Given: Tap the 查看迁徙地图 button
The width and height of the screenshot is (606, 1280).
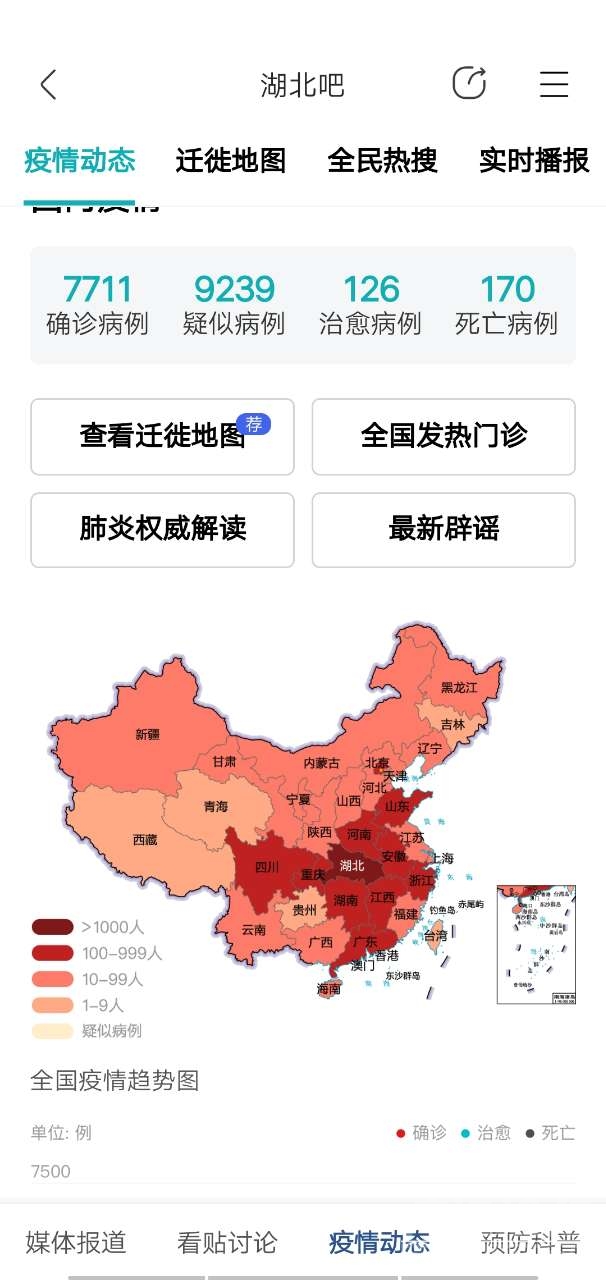Looking at the screenshot, I should (x=162, y=436).
